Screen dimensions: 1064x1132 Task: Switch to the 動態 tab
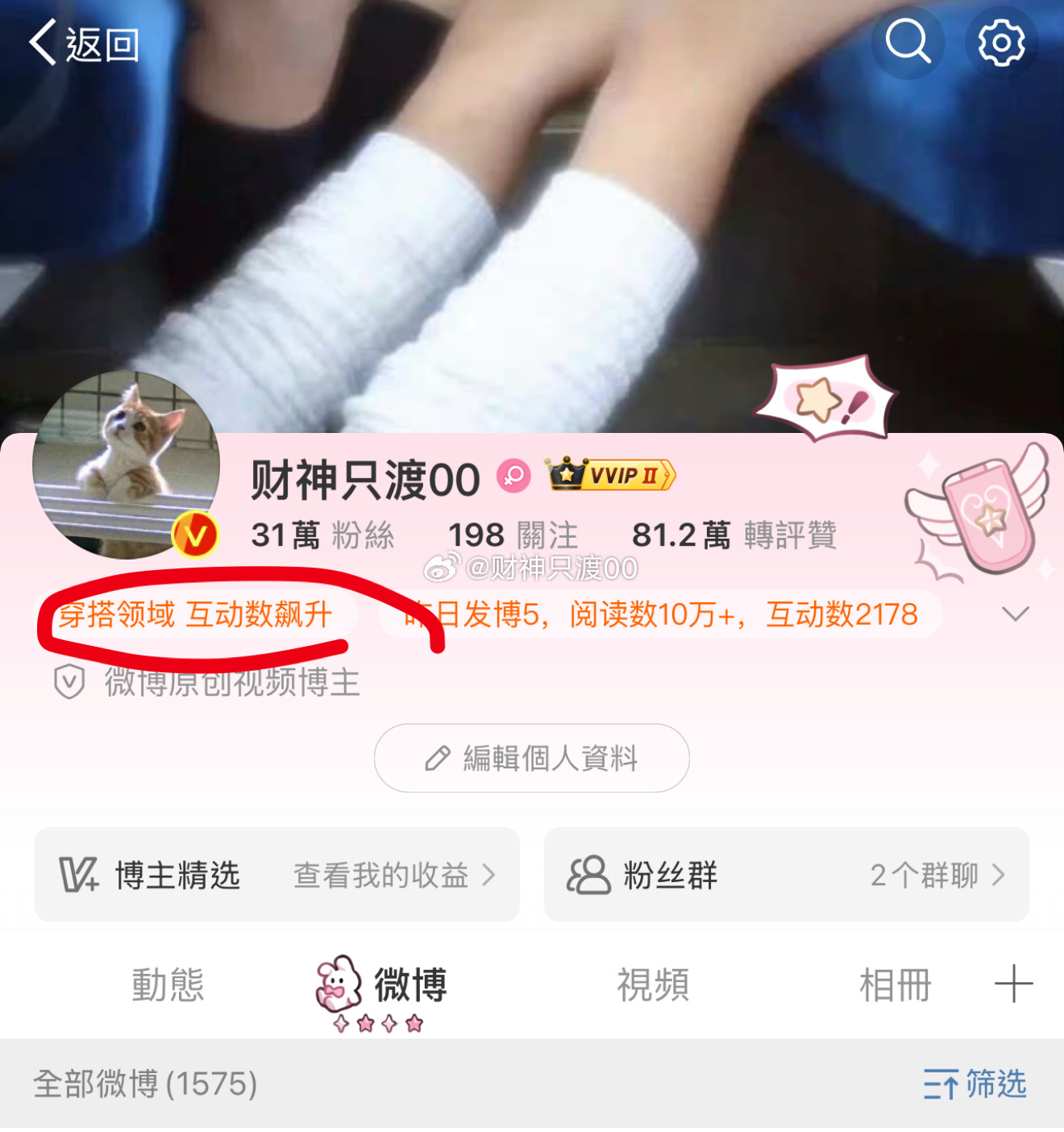tap(168, 984)
